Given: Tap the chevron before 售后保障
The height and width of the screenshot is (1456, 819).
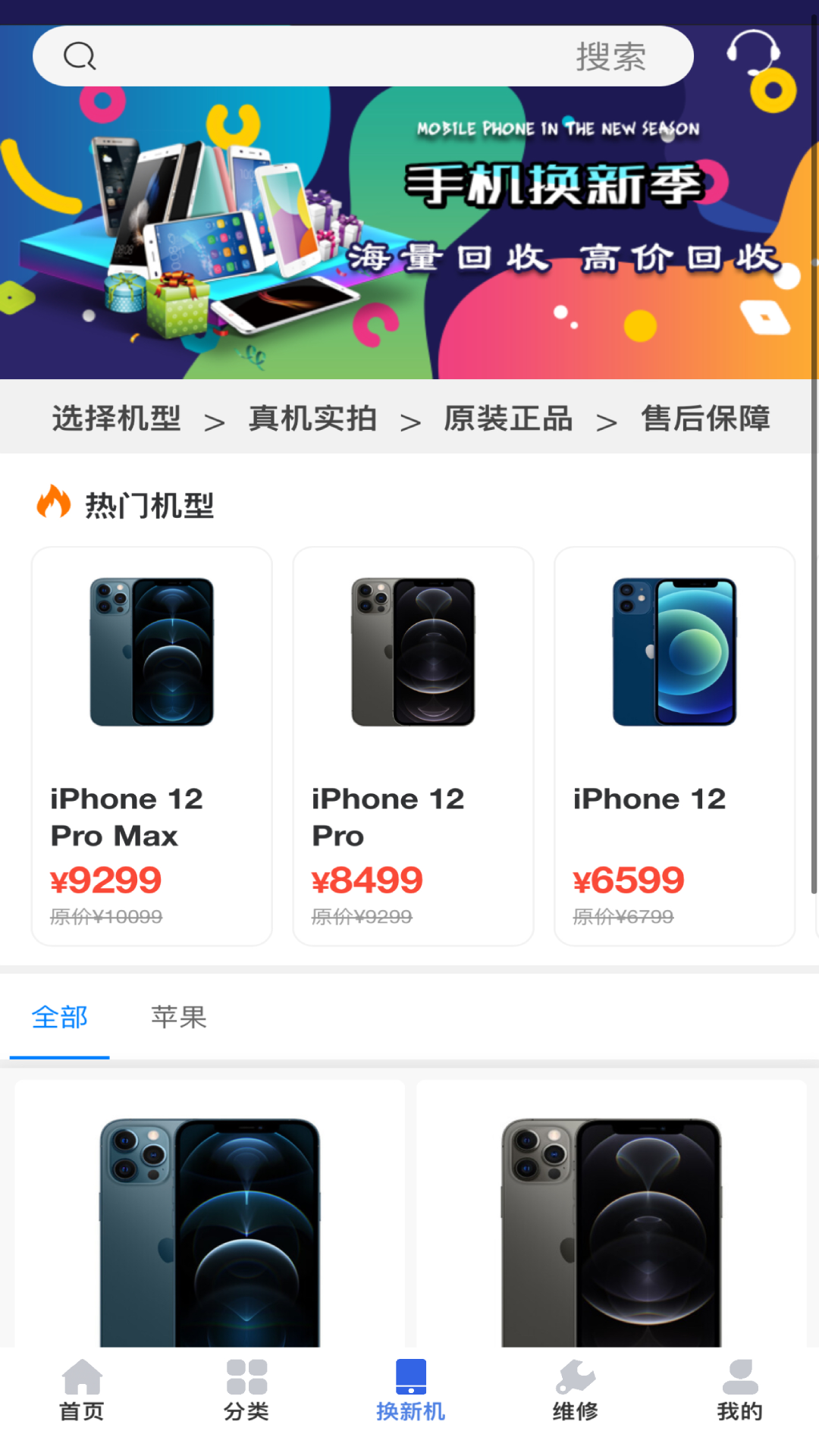Looking at the screenshot, I should [x=606, y=419].
